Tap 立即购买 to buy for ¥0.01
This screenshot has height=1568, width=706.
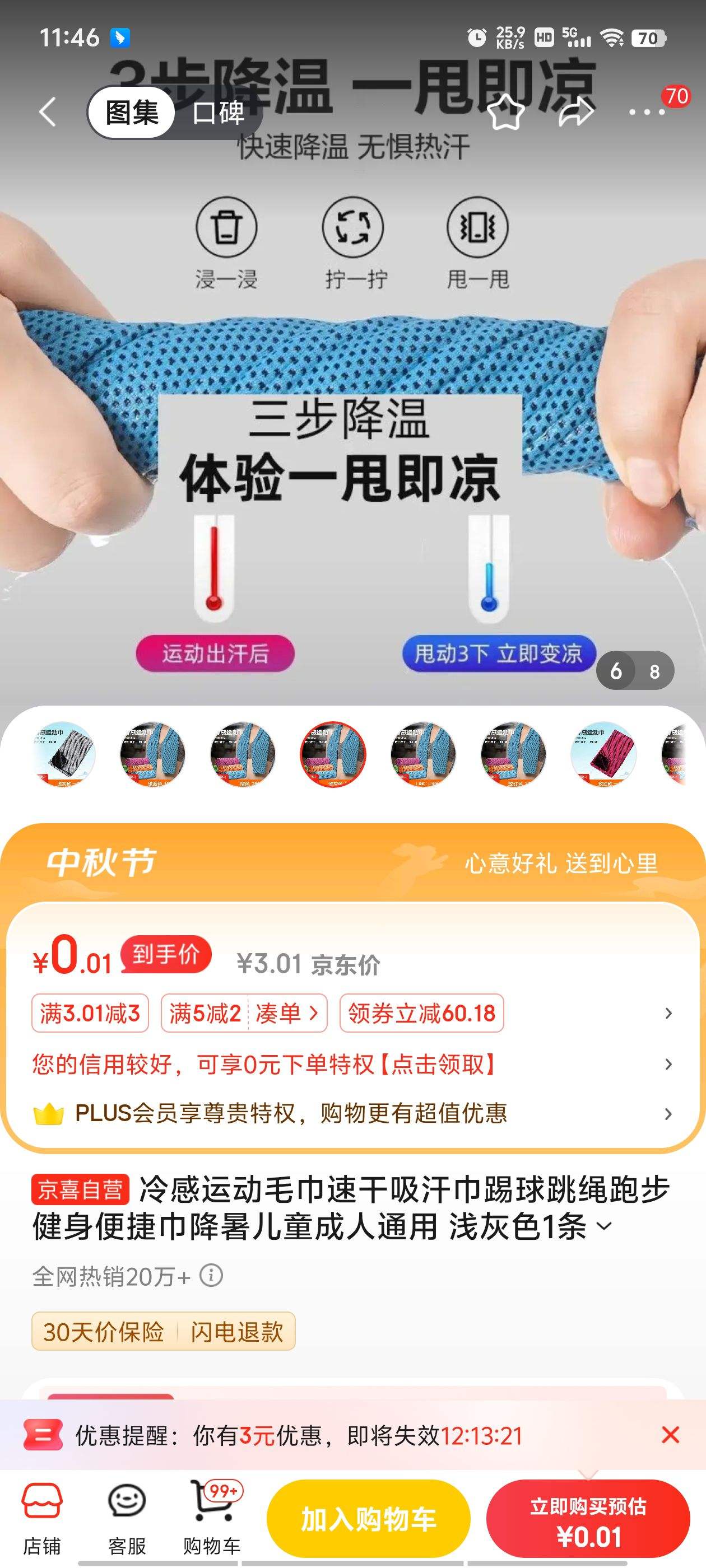[588, 1519]
